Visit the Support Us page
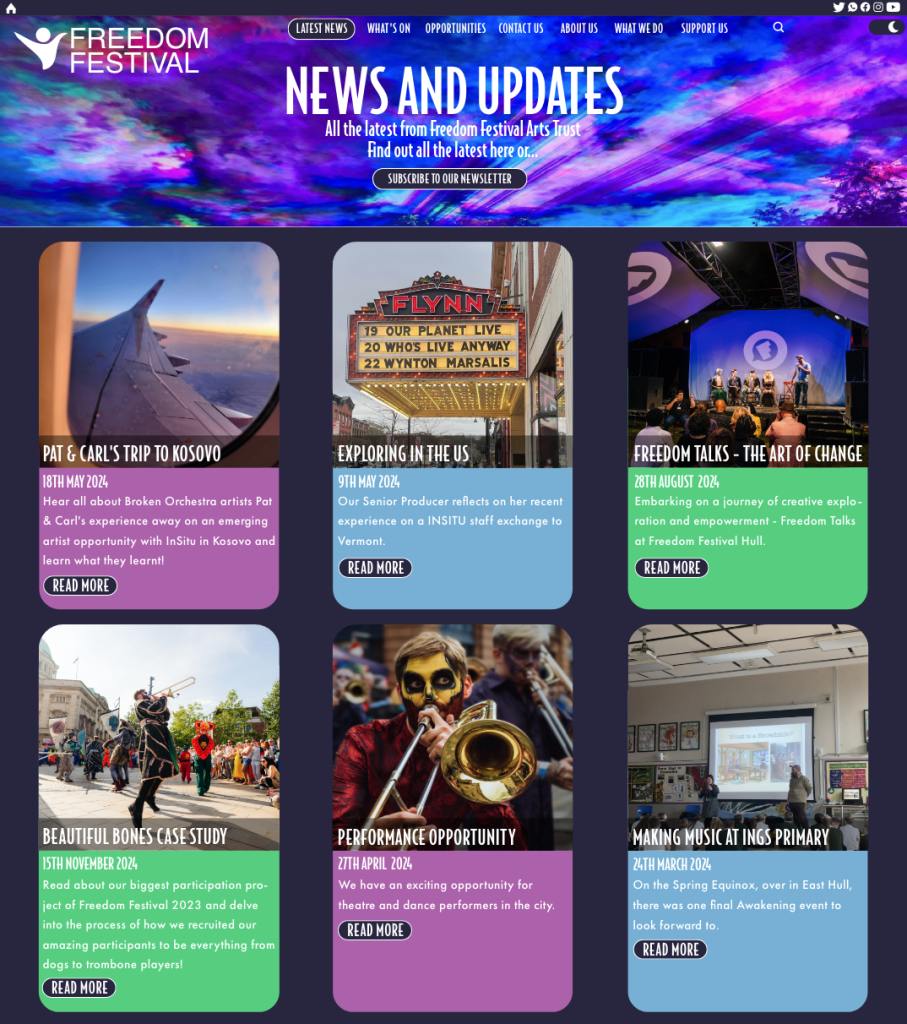This screenshot has width=907, height=1024. [x=704, y=29]
